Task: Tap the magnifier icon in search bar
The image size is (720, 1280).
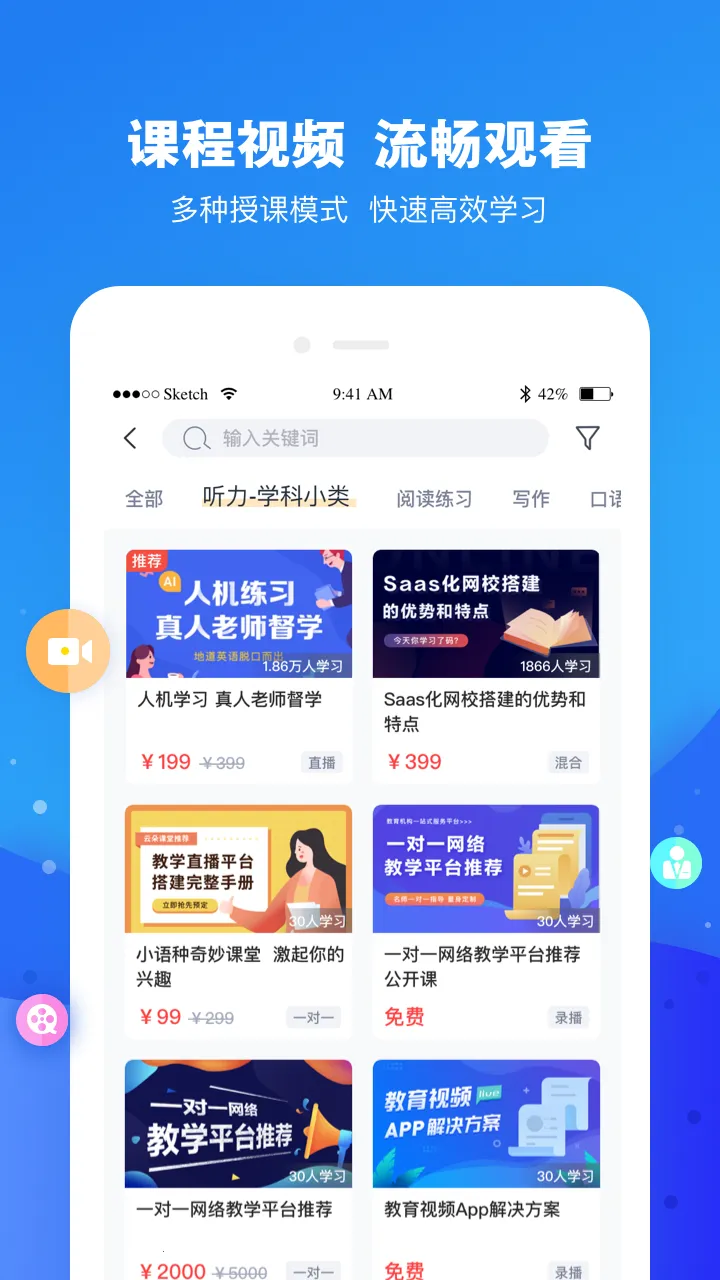Action: tap(196, 438)
